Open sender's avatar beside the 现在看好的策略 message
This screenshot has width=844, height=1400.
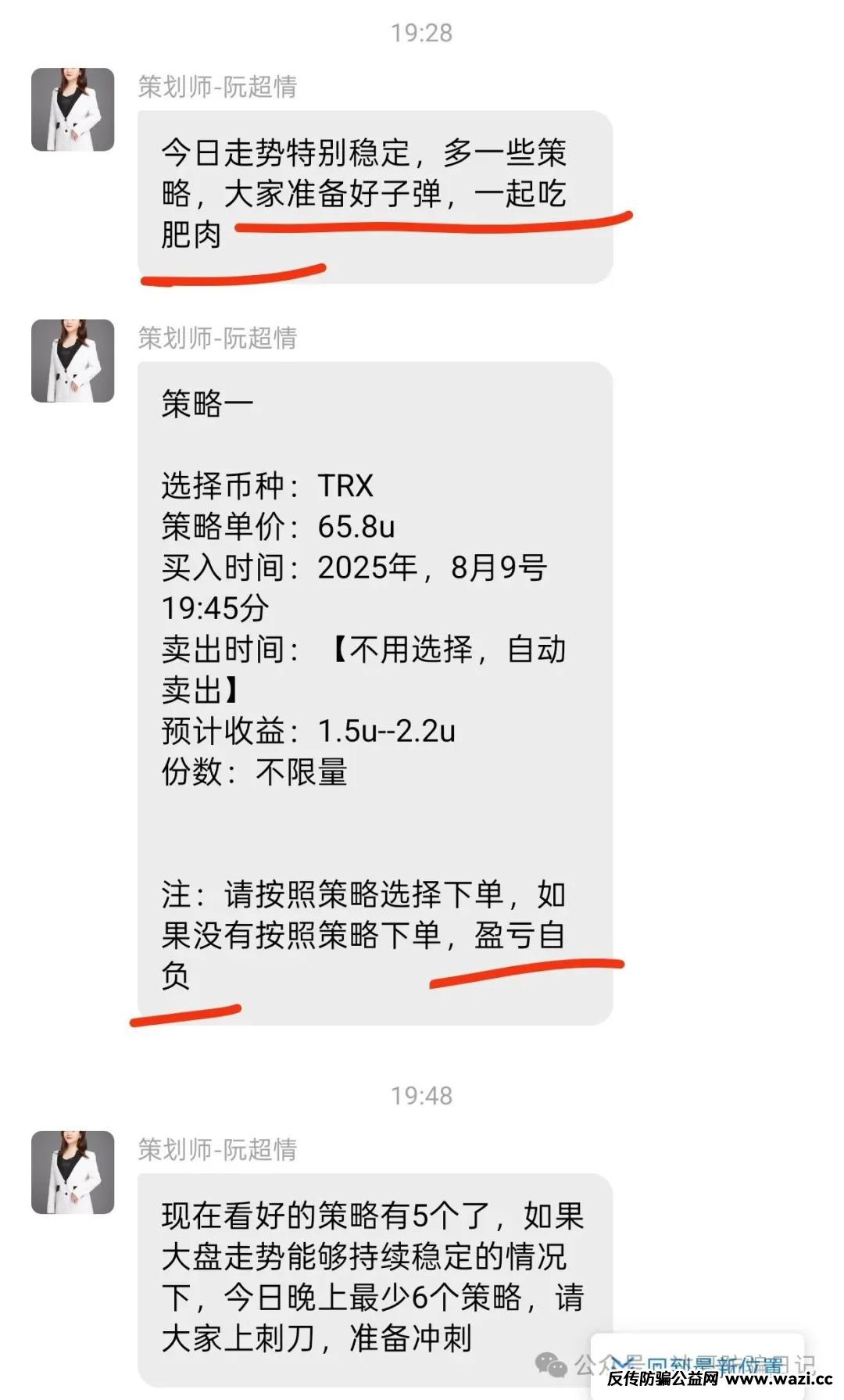(x=73, y=1172)
